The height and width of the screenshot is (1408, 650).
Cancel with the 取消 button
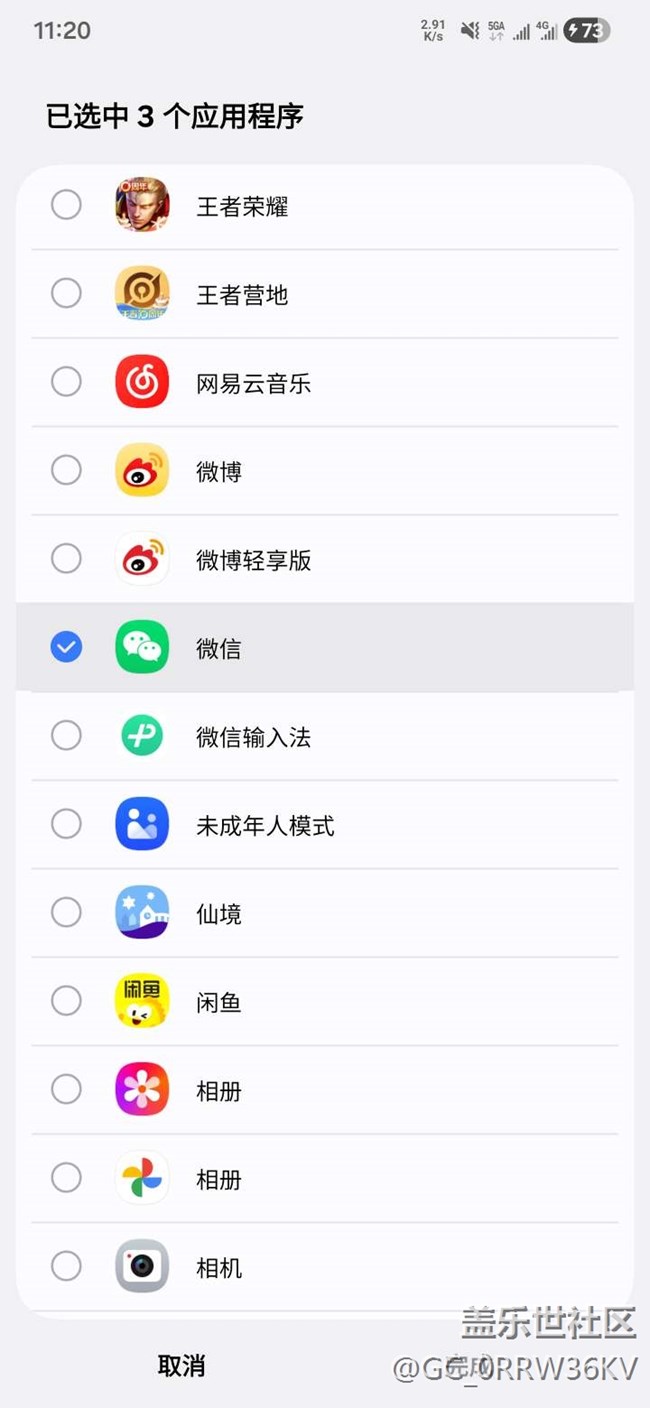click(x=181, y=1366)
